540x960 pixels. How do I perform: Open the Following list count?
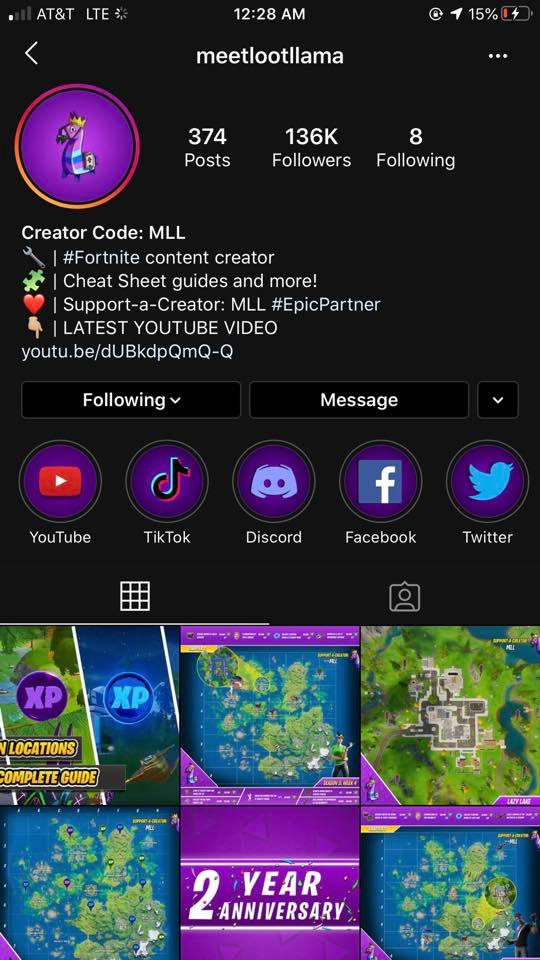[x=416, y=147]
